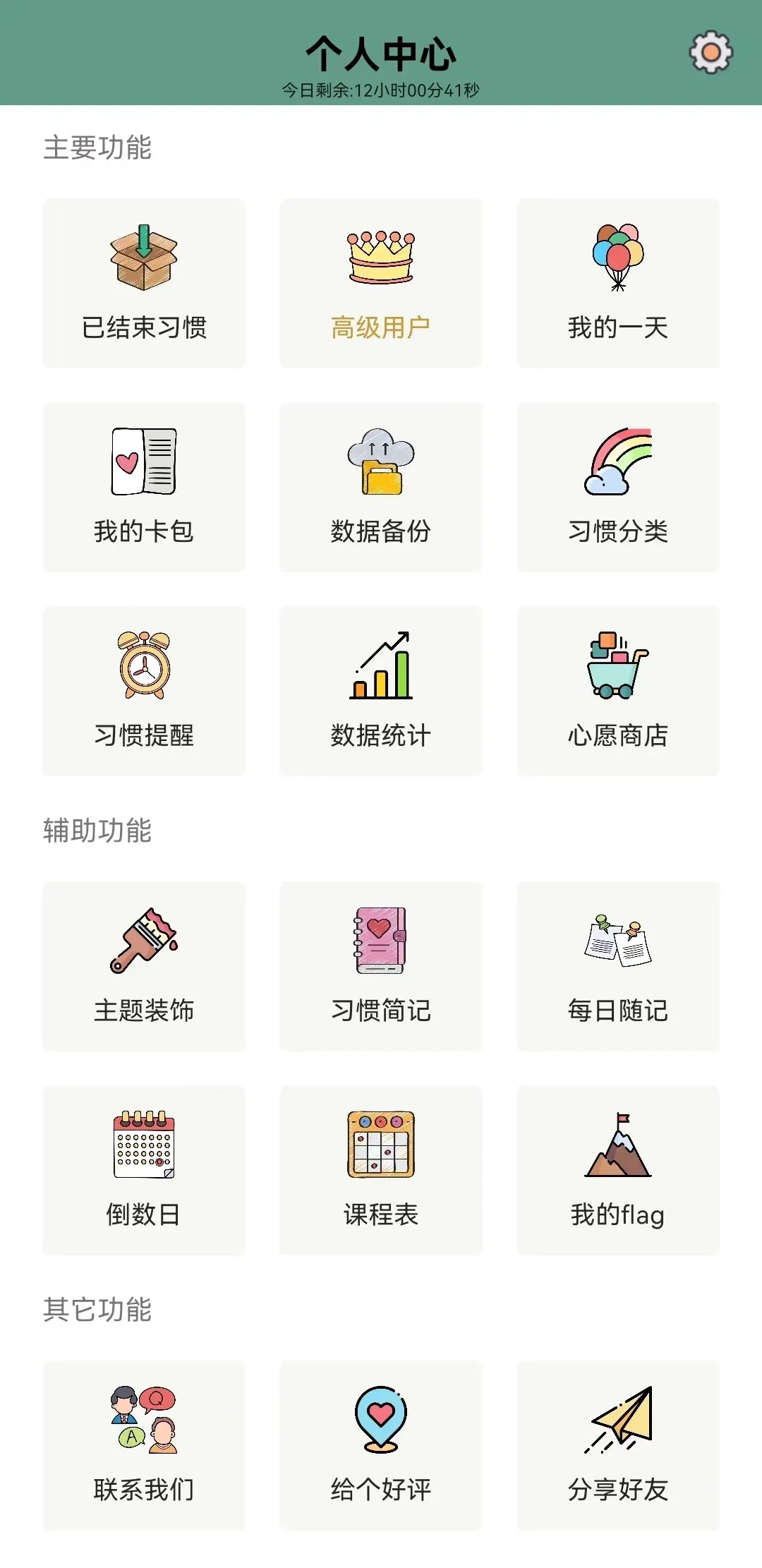This screenshot has height=1568, width=762.
Task: Open 我的flag card
Action: click(618, 1170)
